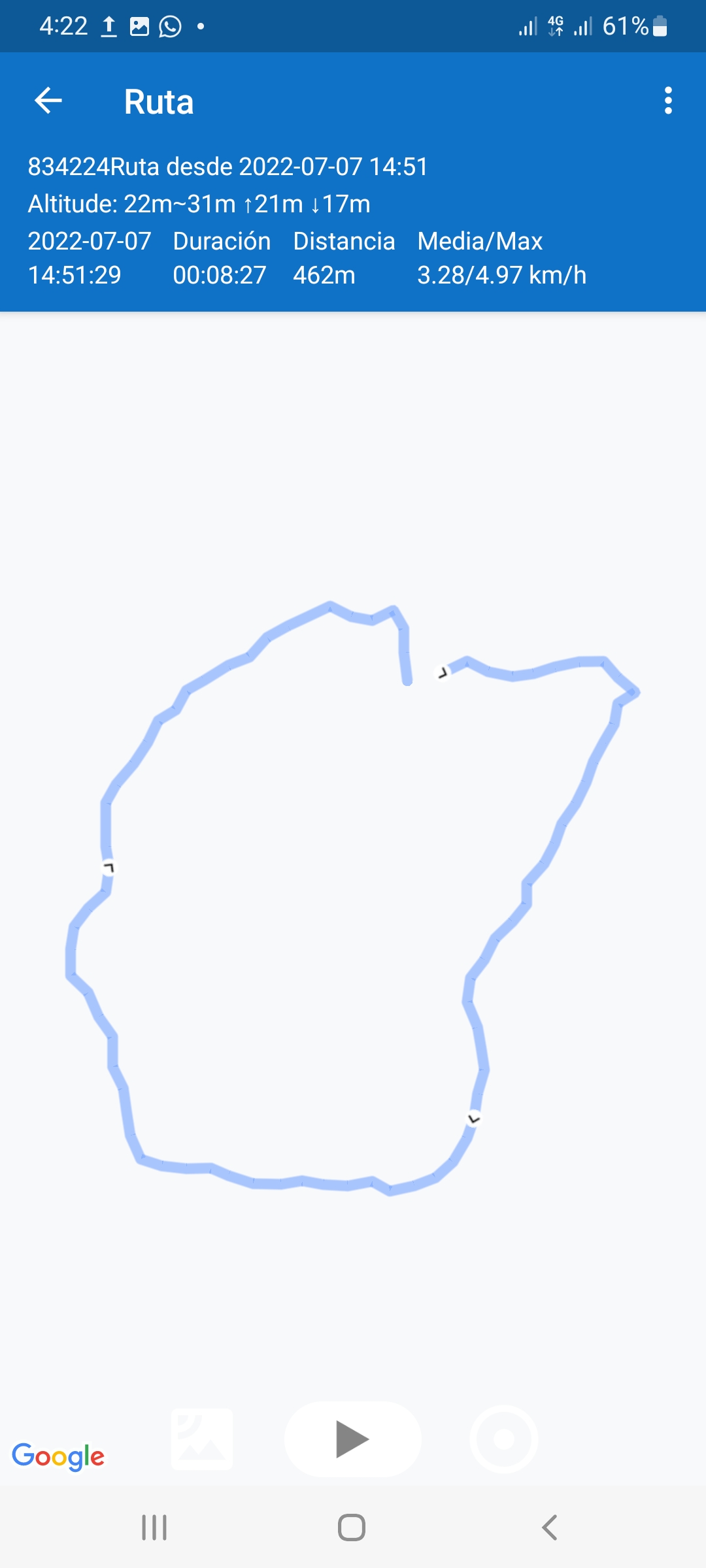Tap the circular locate target icon
The image size is (706, 1568).
pyautogui.click(x=503, y=1439)
